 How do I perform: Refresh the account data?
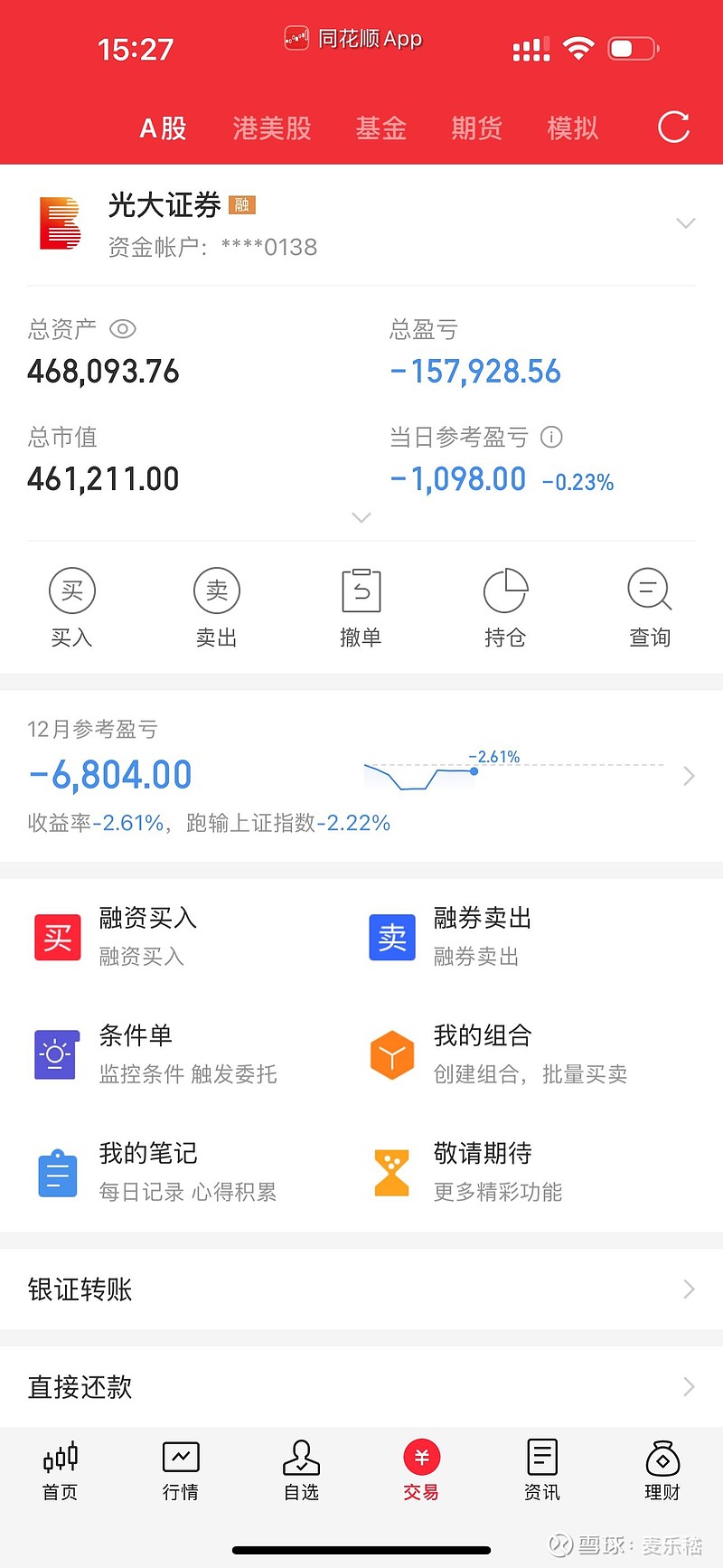tap(673, 128)
